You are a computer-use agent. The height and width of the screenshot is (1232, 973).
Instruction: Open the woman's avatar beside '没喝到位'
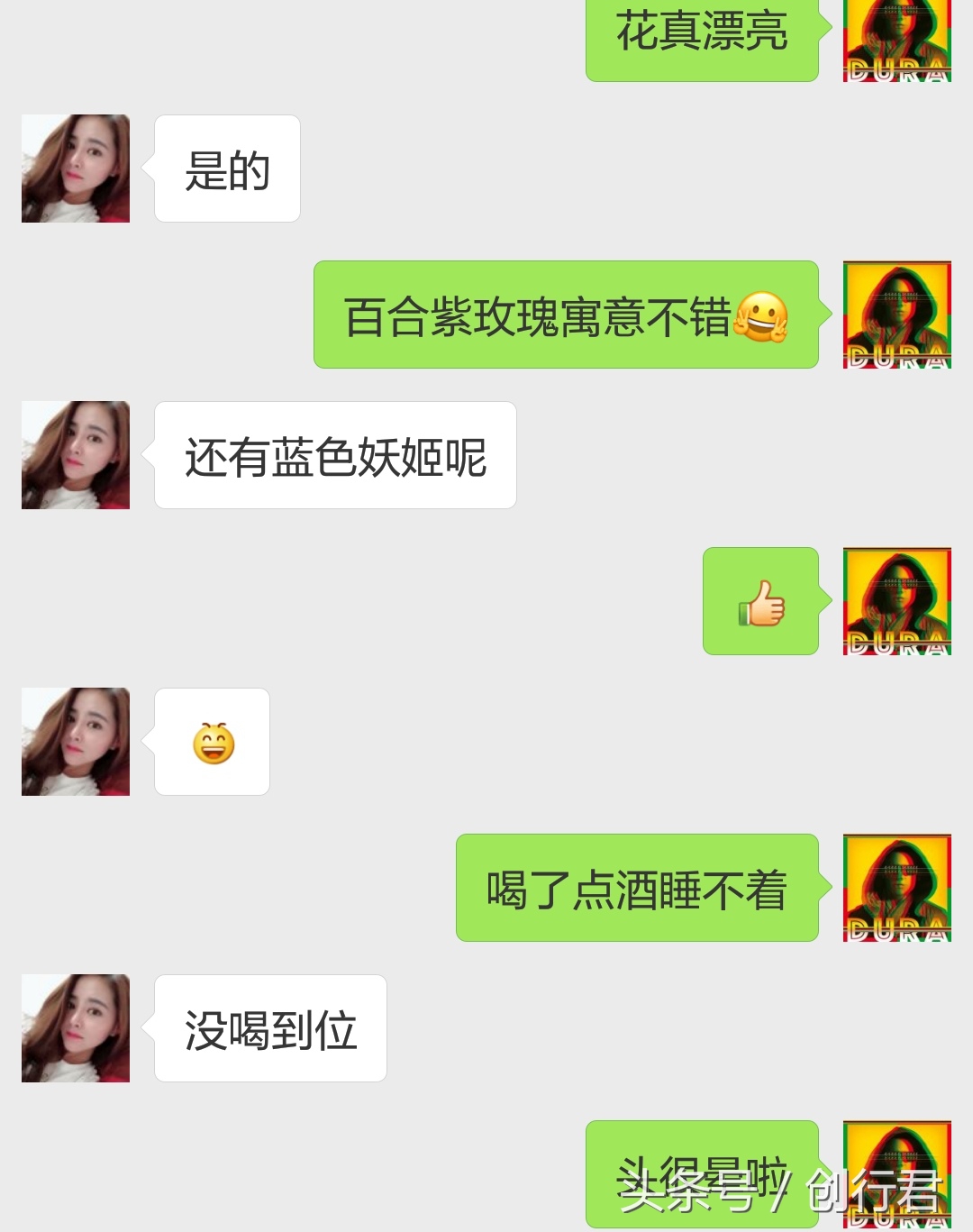pyautogui.click(x=75, y=1027)
